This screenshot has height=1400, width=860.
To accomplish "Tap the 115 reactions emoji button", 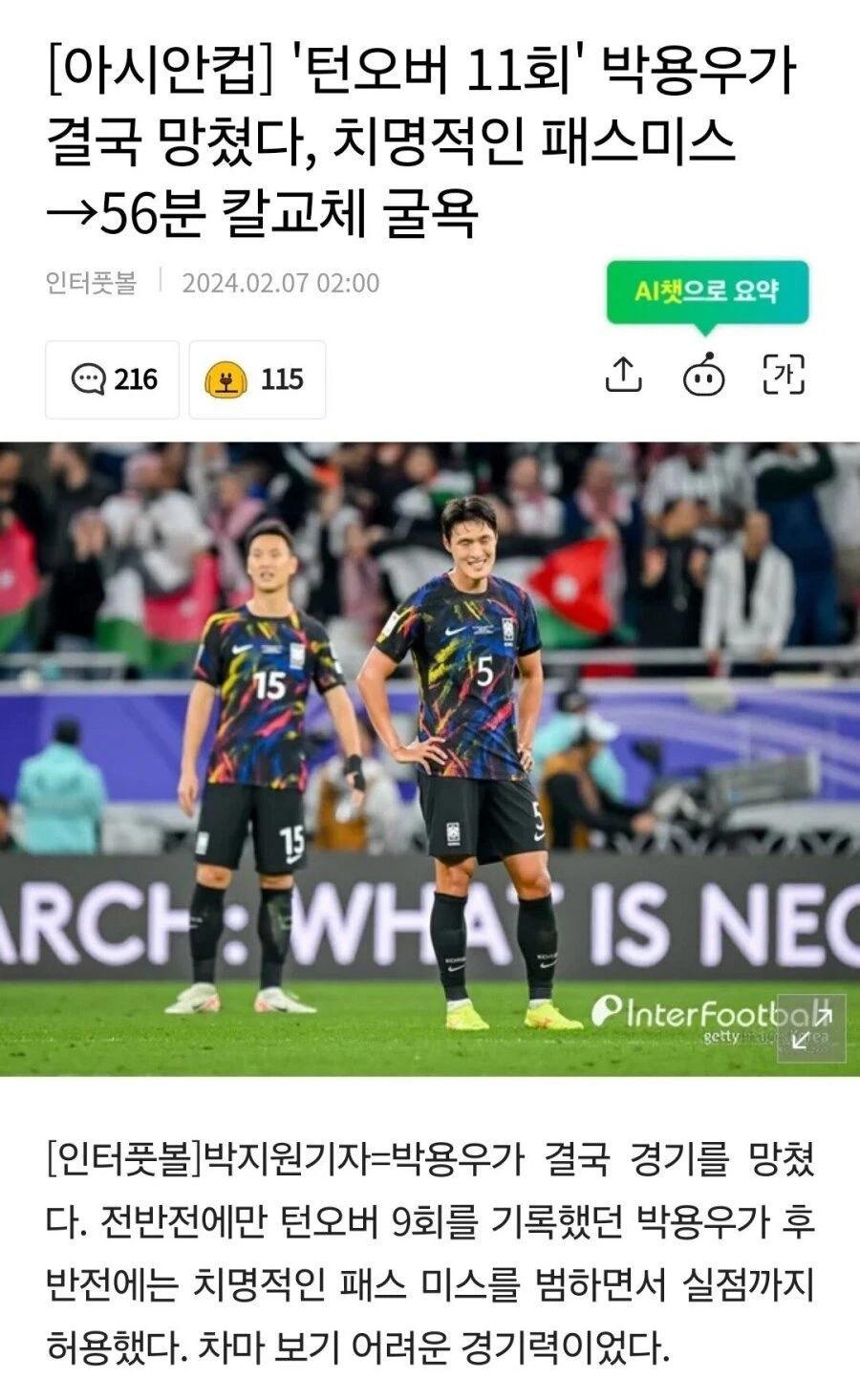I will 257,379.
